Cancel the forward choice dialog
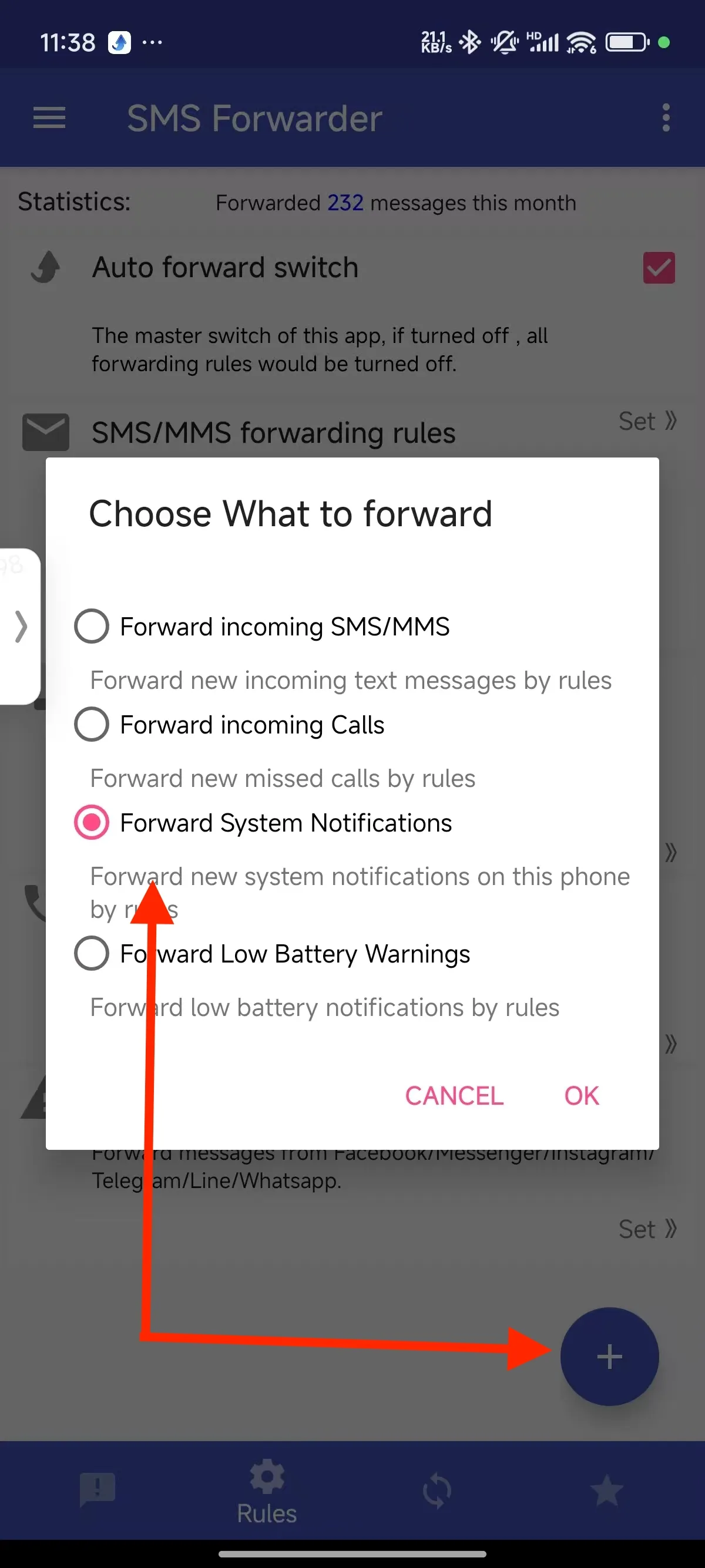 454,1096
